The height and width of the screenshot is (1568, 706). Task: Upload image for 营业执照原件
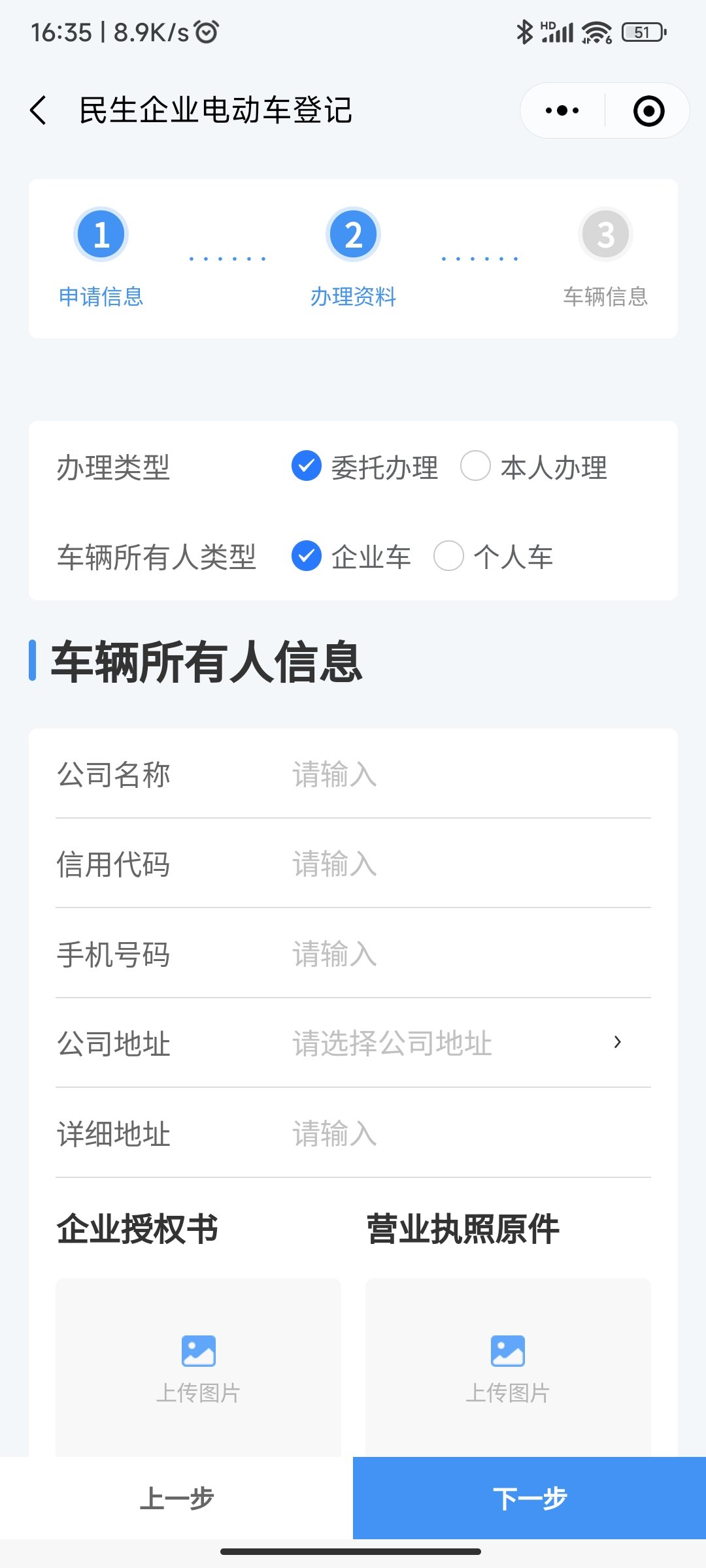click(x=507, y=1367)
